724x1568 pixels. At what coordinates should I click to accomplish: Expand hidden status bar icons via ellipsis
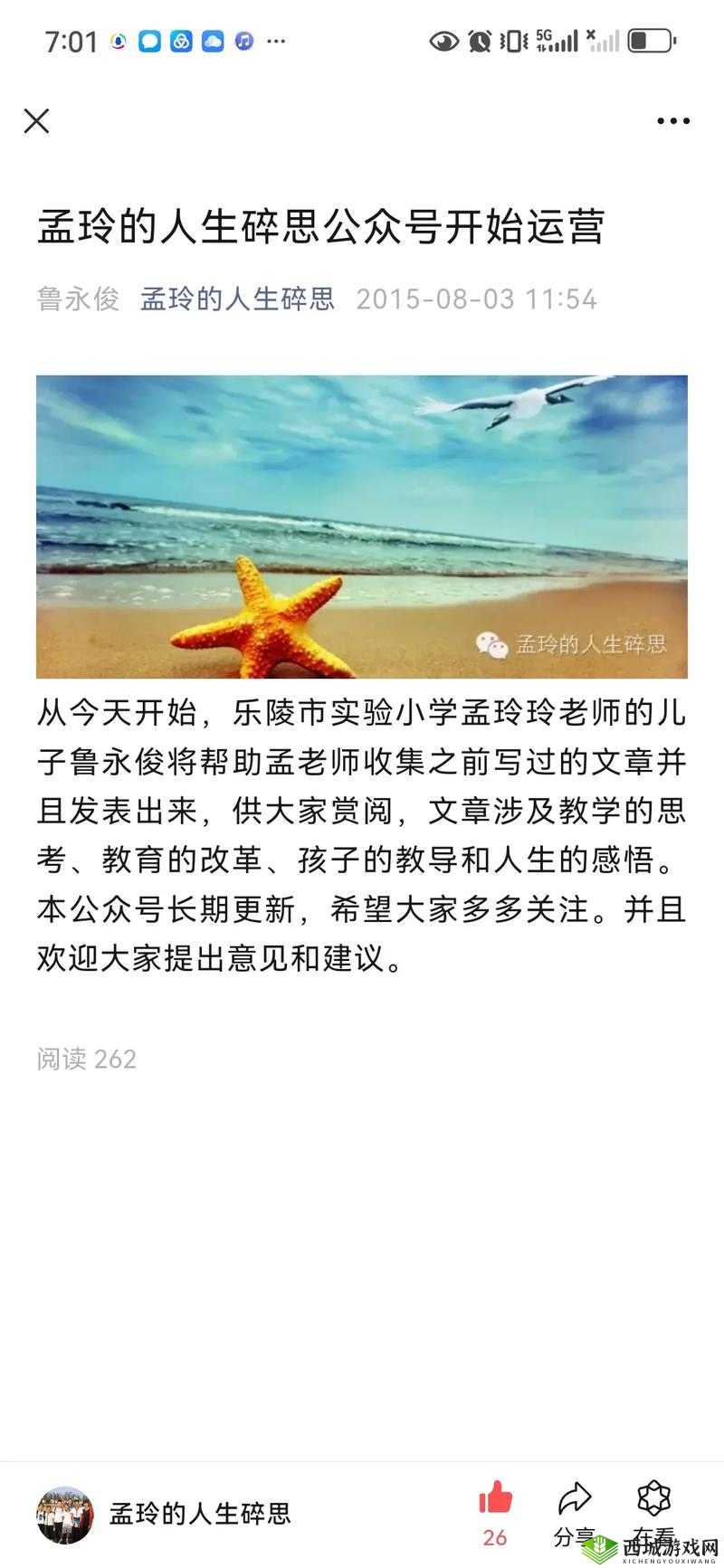point(276,42)
